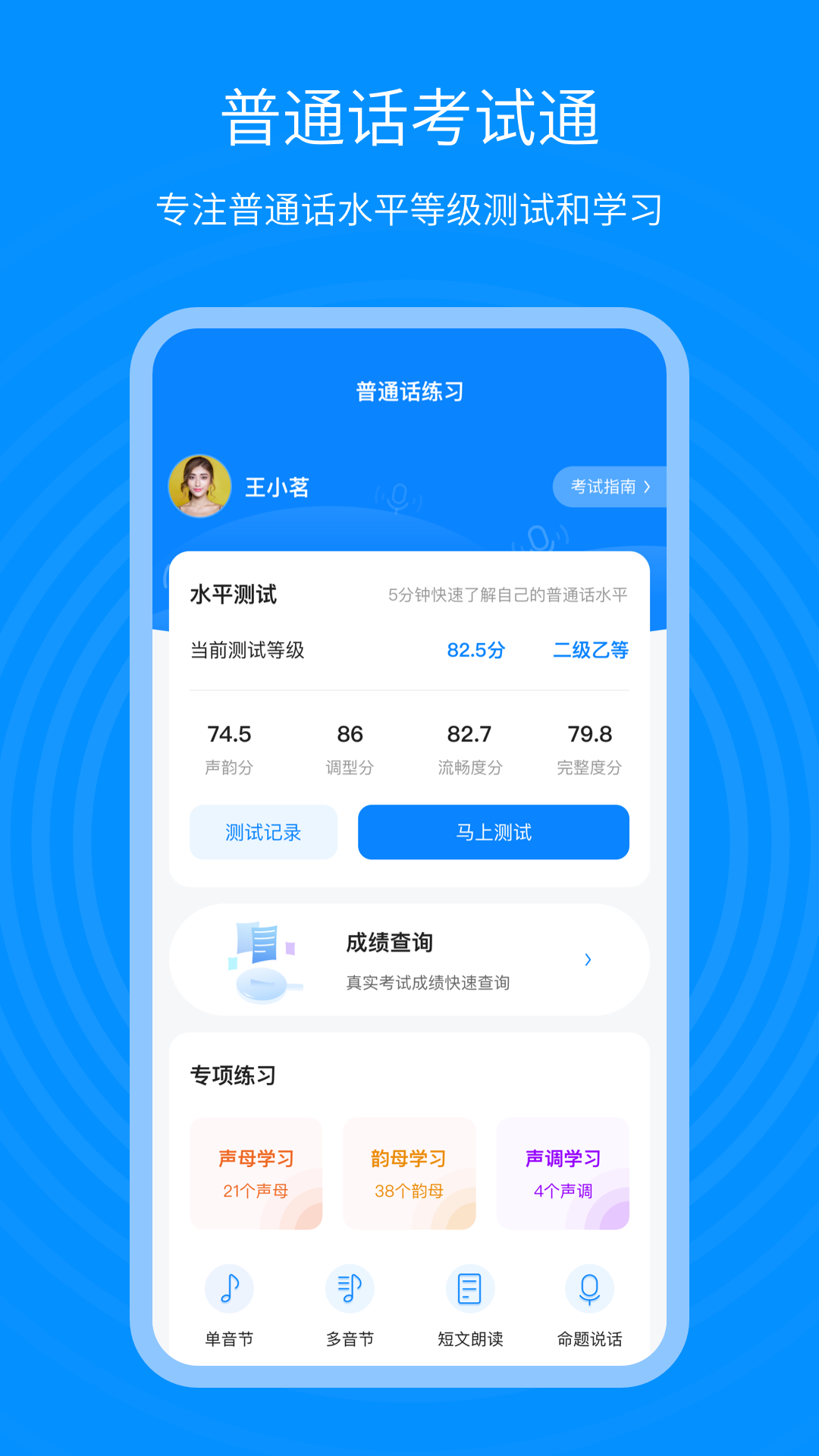The height and width of the screenshot is (1456, 819).
Task: Select the 单音节 music note icon
Action: 229,1288
